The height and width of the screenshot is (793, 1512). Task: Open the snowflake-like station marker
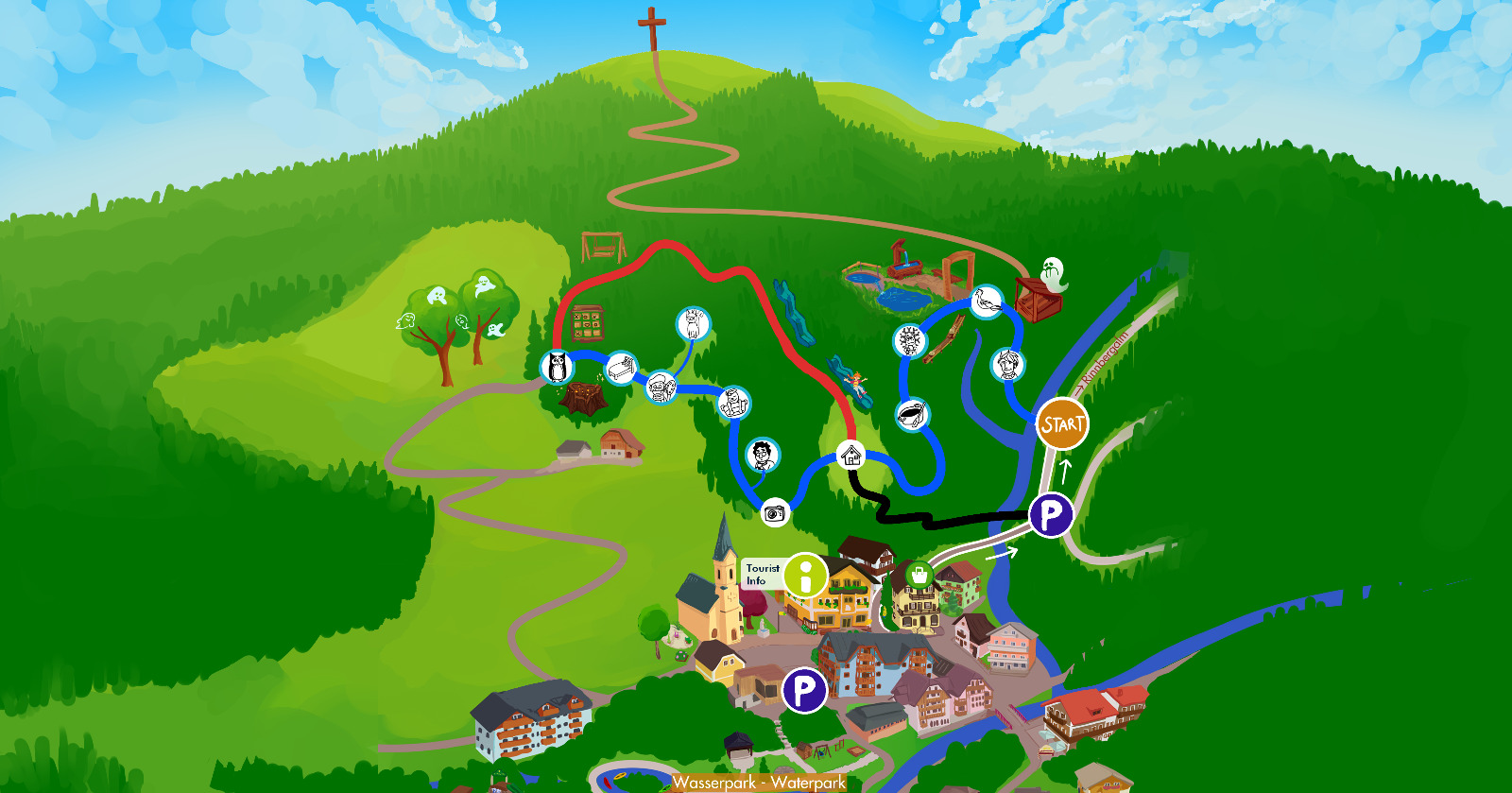pyautogui.click(x=910, y=340)
